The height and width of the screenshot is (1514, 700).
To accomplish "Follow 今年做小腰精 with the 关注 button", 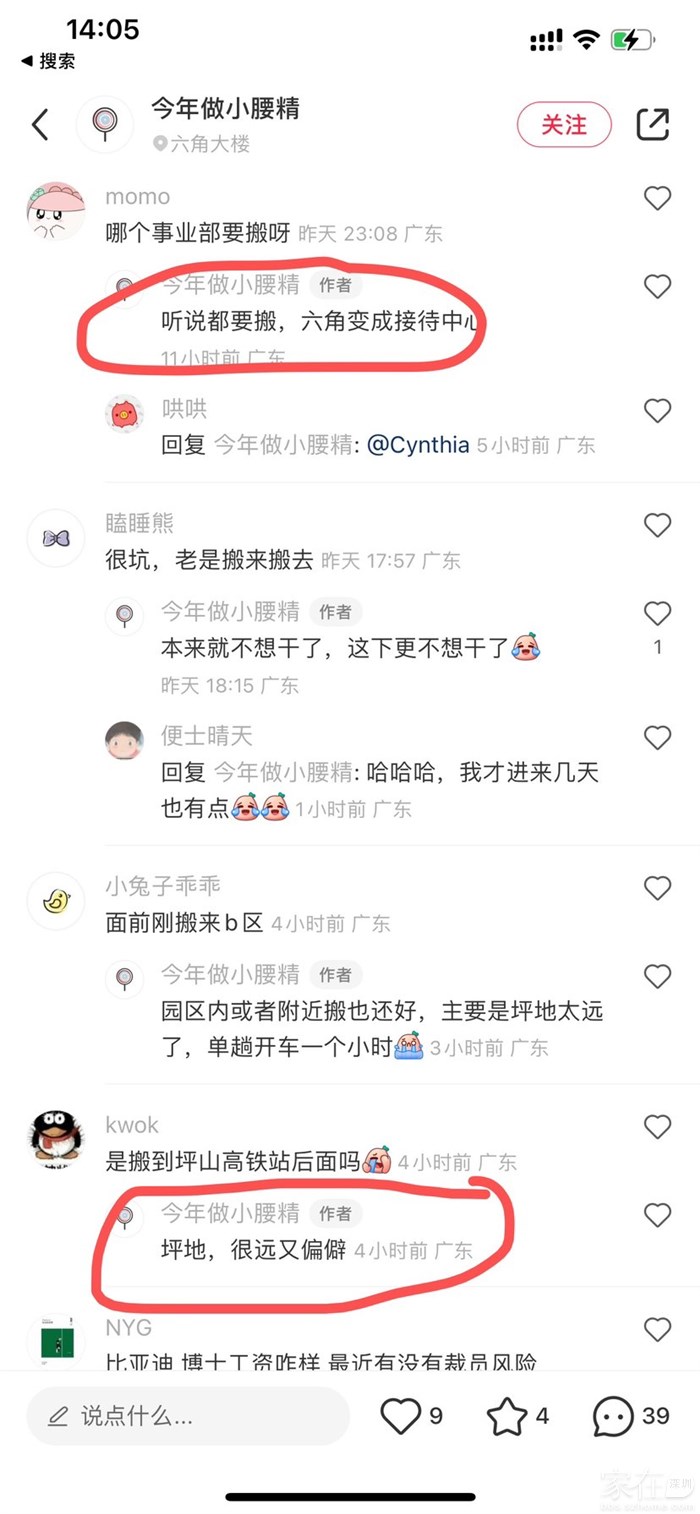I will click(564, 125).
